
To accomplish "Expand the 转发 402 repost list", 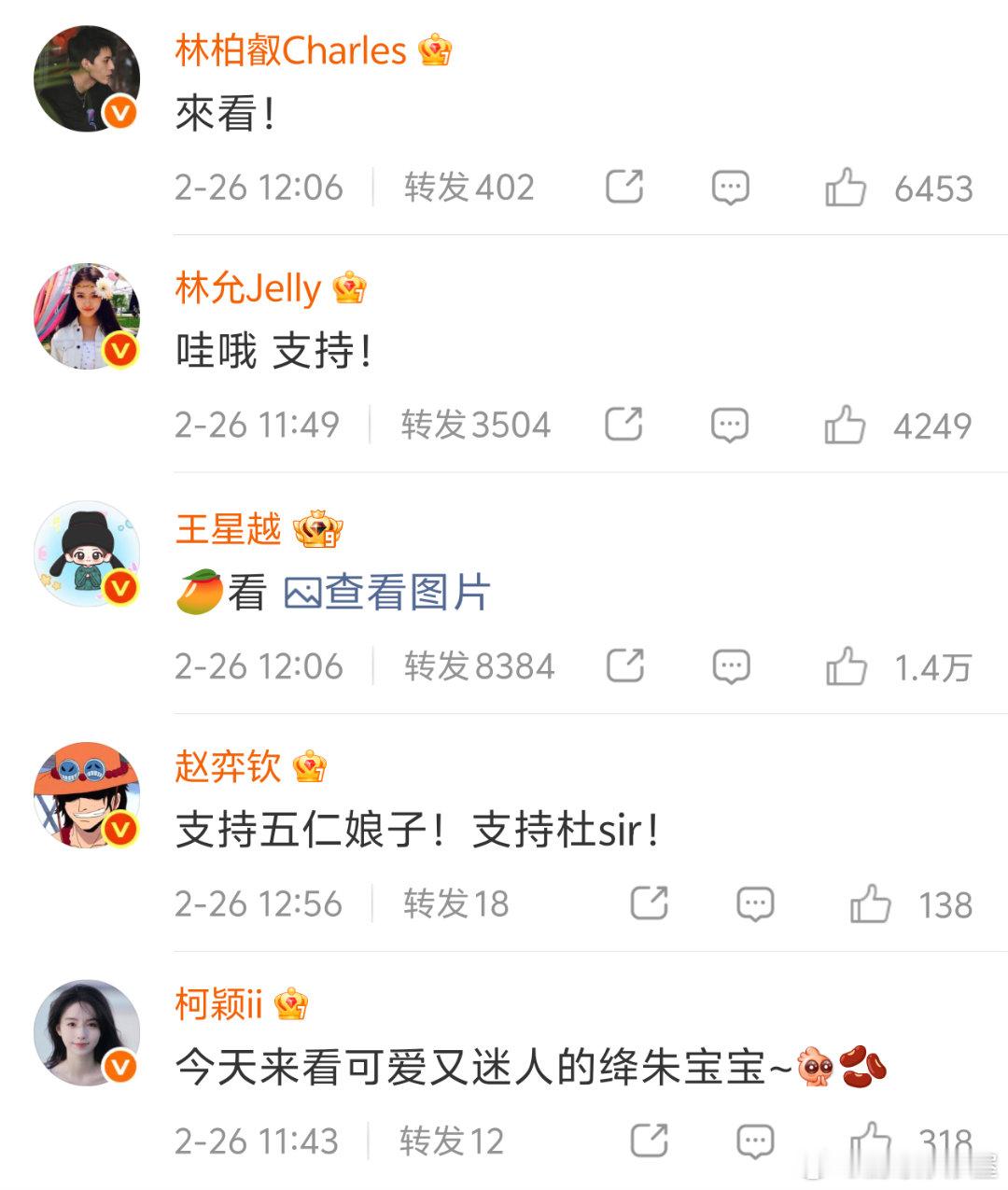I will 467,186.
